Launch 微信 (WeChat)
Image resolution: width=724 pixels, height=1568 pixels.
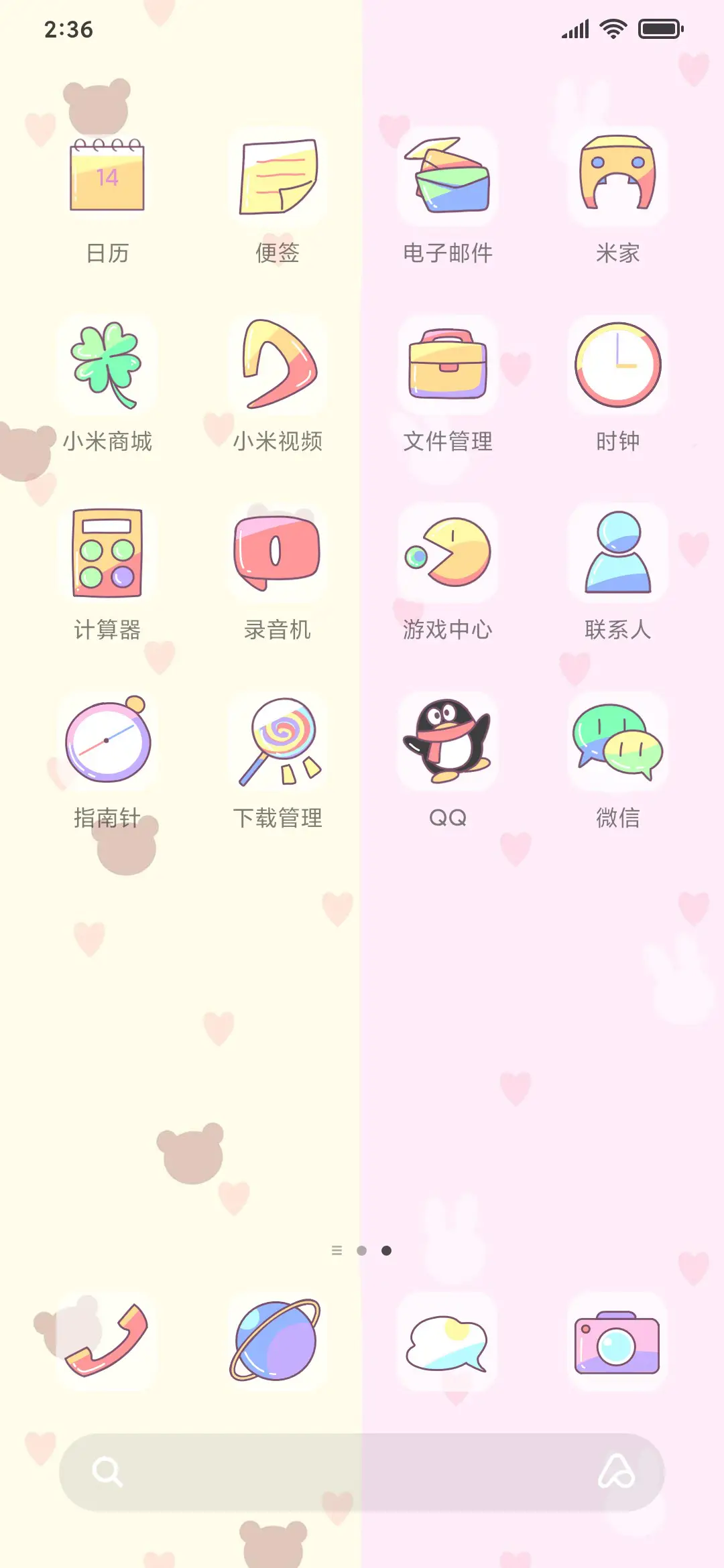point(617,740)
